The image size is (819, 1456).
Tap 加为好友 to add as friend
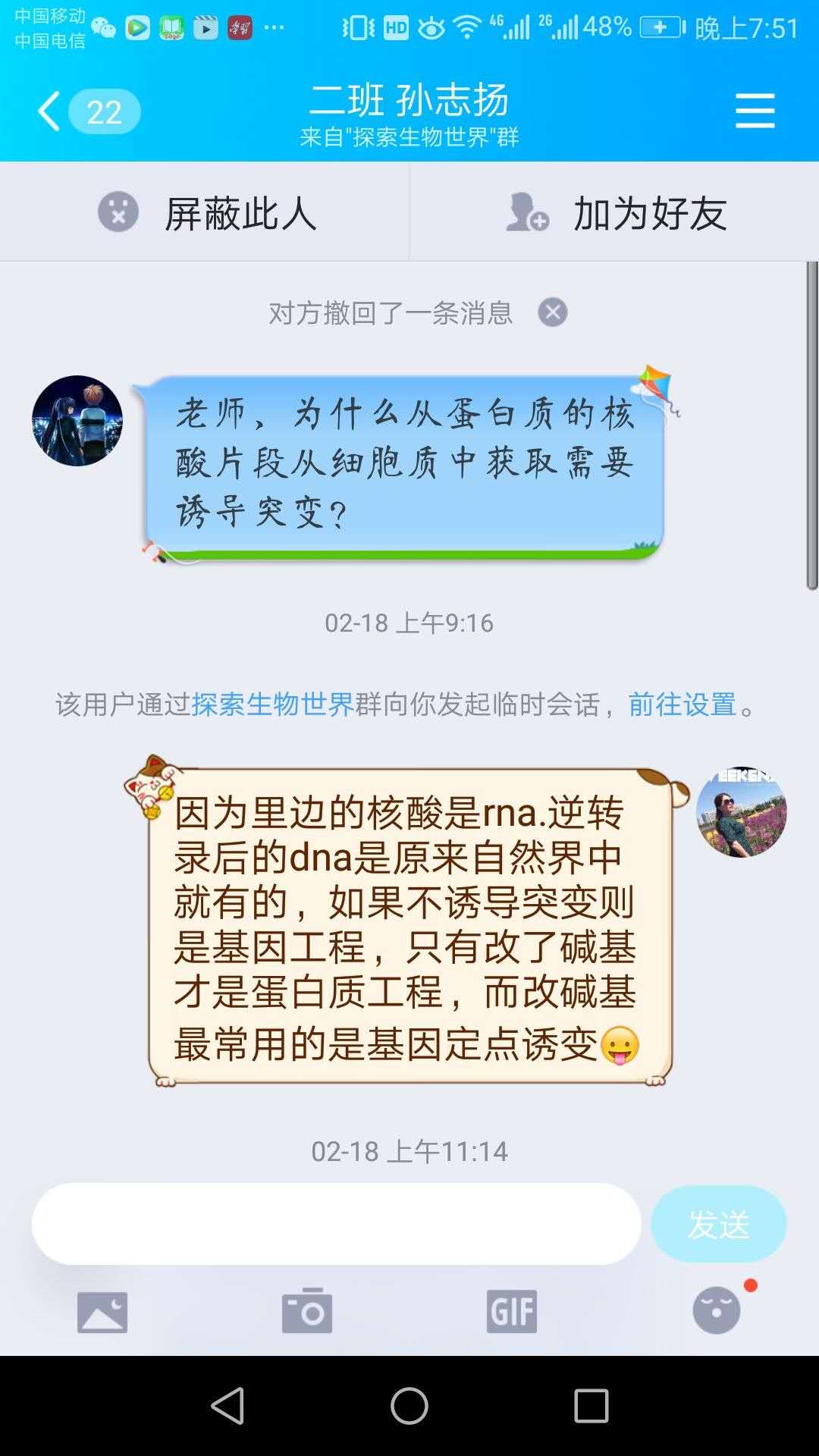tap(614, 212)
